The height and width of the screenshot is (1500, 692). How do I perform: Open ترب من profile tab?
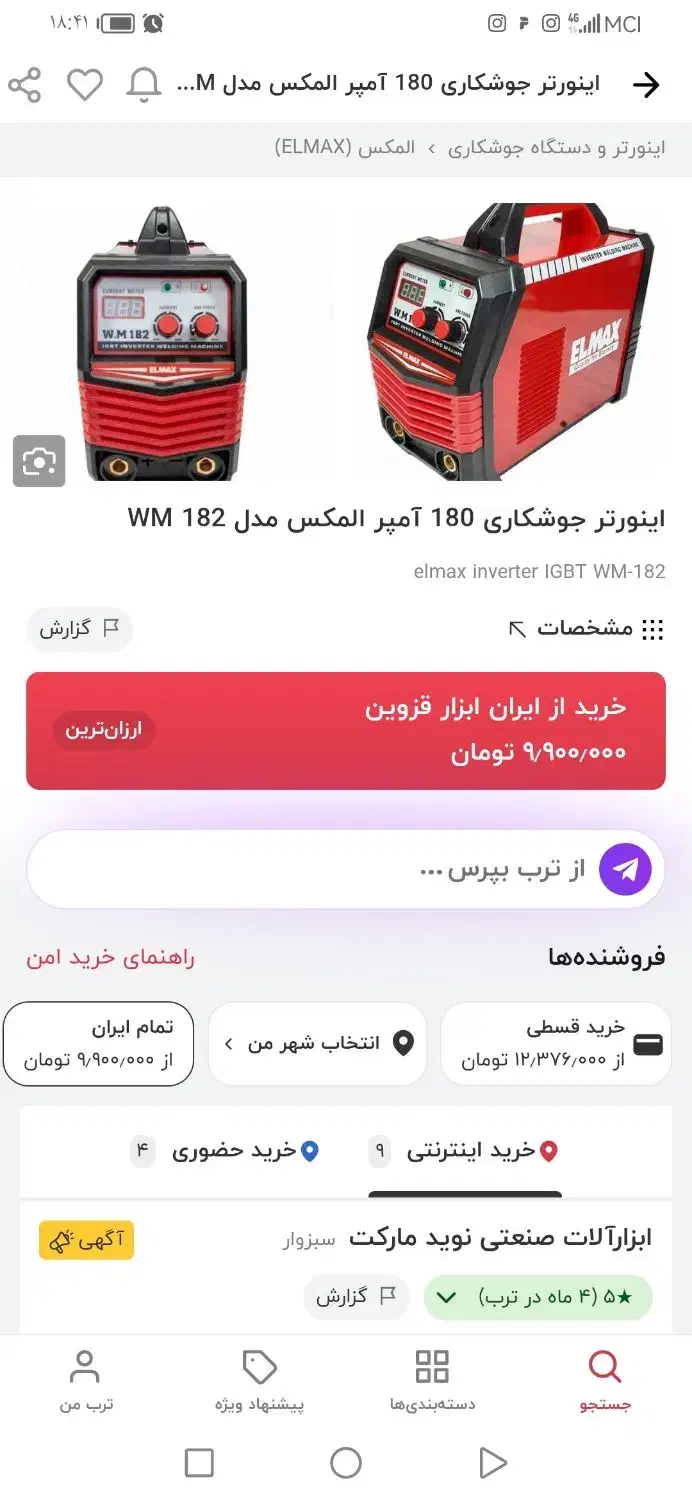click(85, 1381)
